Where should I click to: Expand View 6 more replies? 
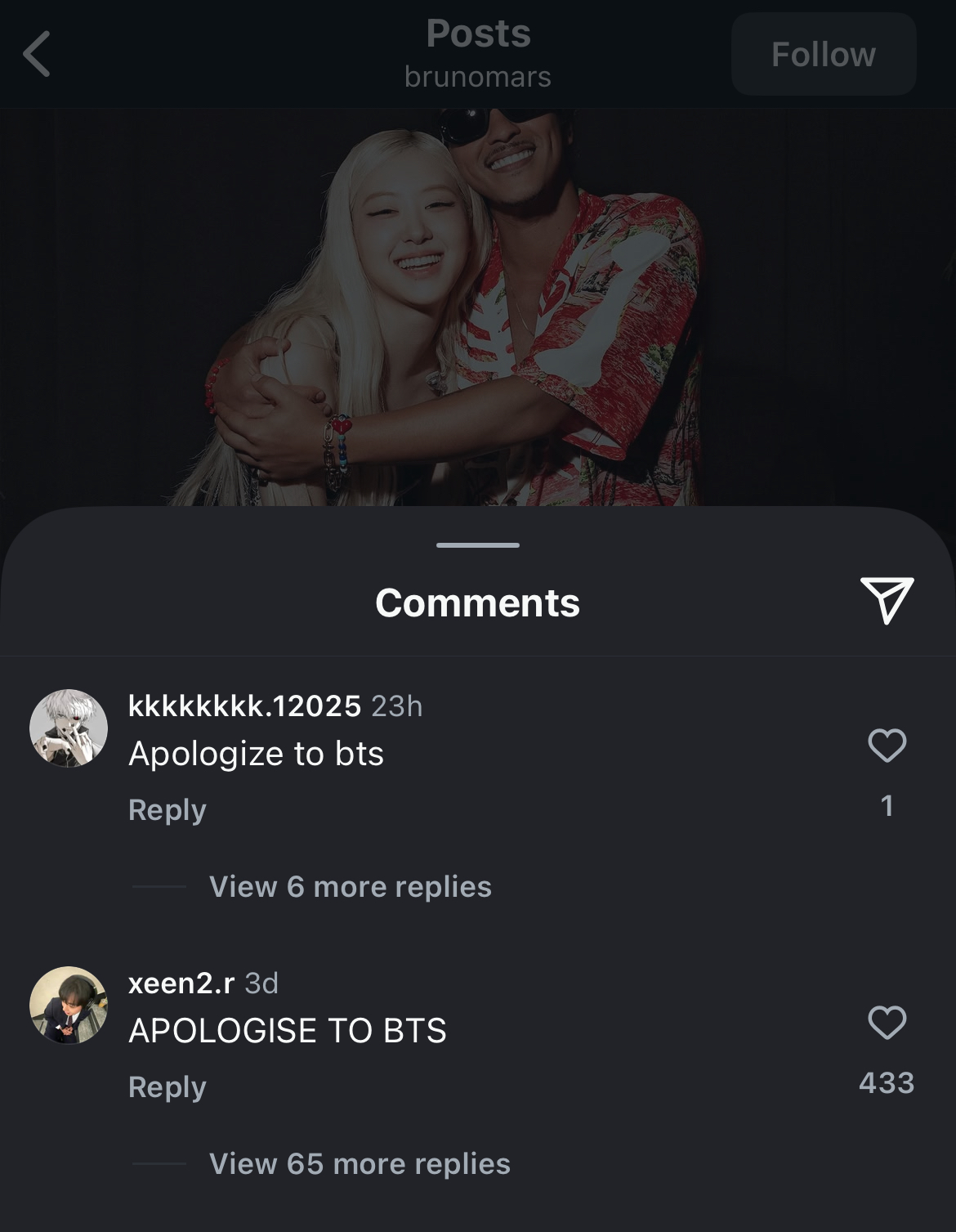coord(350,886)
